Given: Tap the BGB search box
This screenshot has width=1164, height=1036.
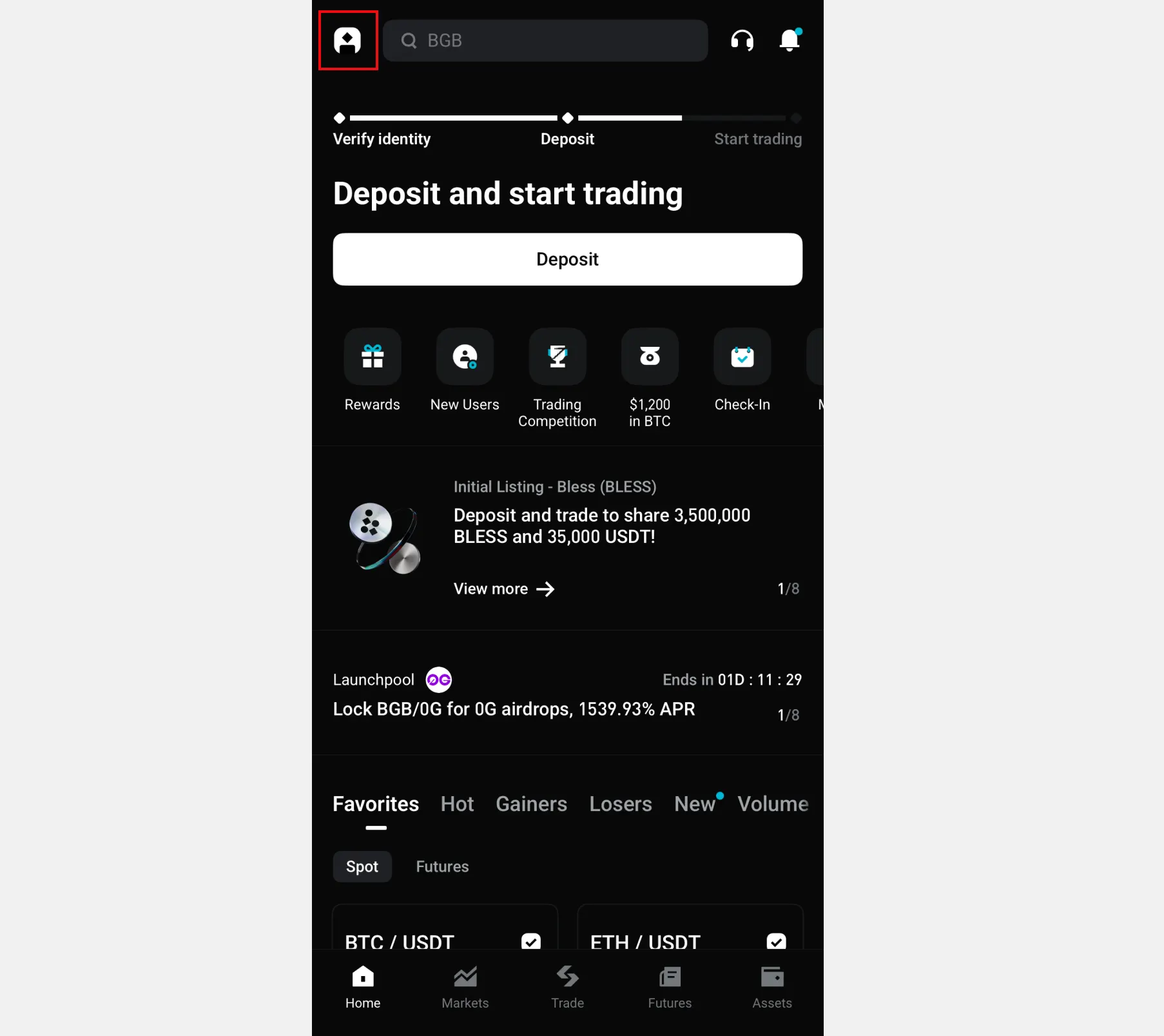Looking at the screenshot, I should 545,41.
